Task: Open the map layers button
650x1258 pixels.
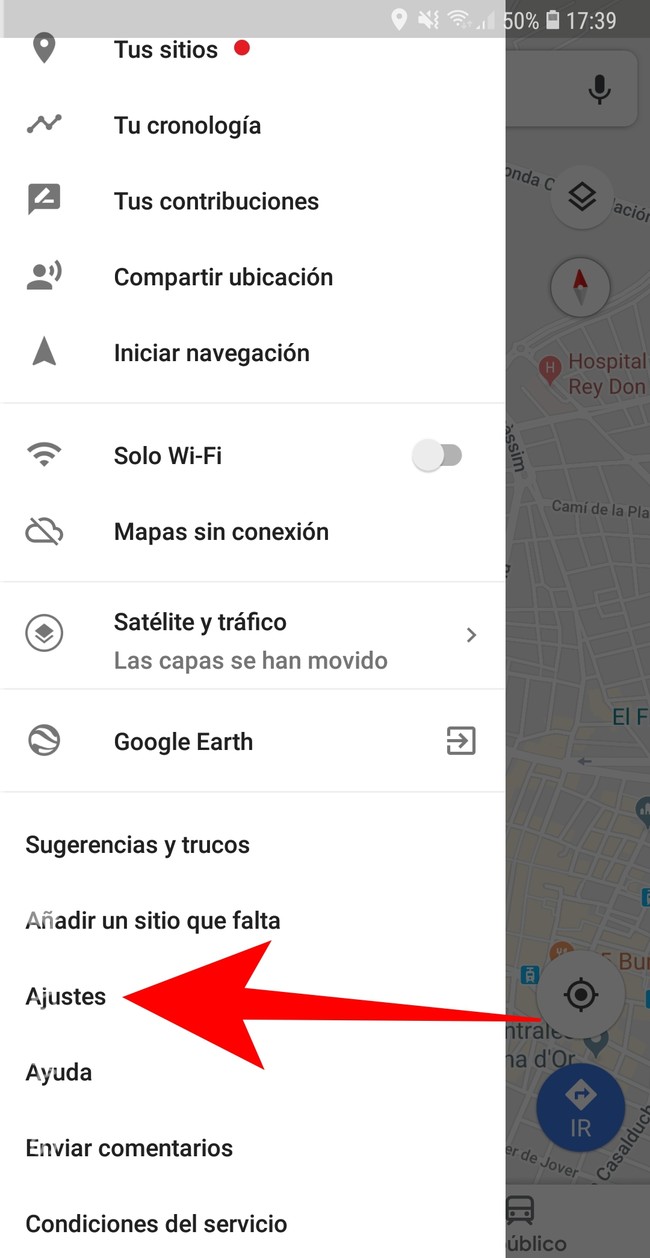Action: tap(581, 197)
